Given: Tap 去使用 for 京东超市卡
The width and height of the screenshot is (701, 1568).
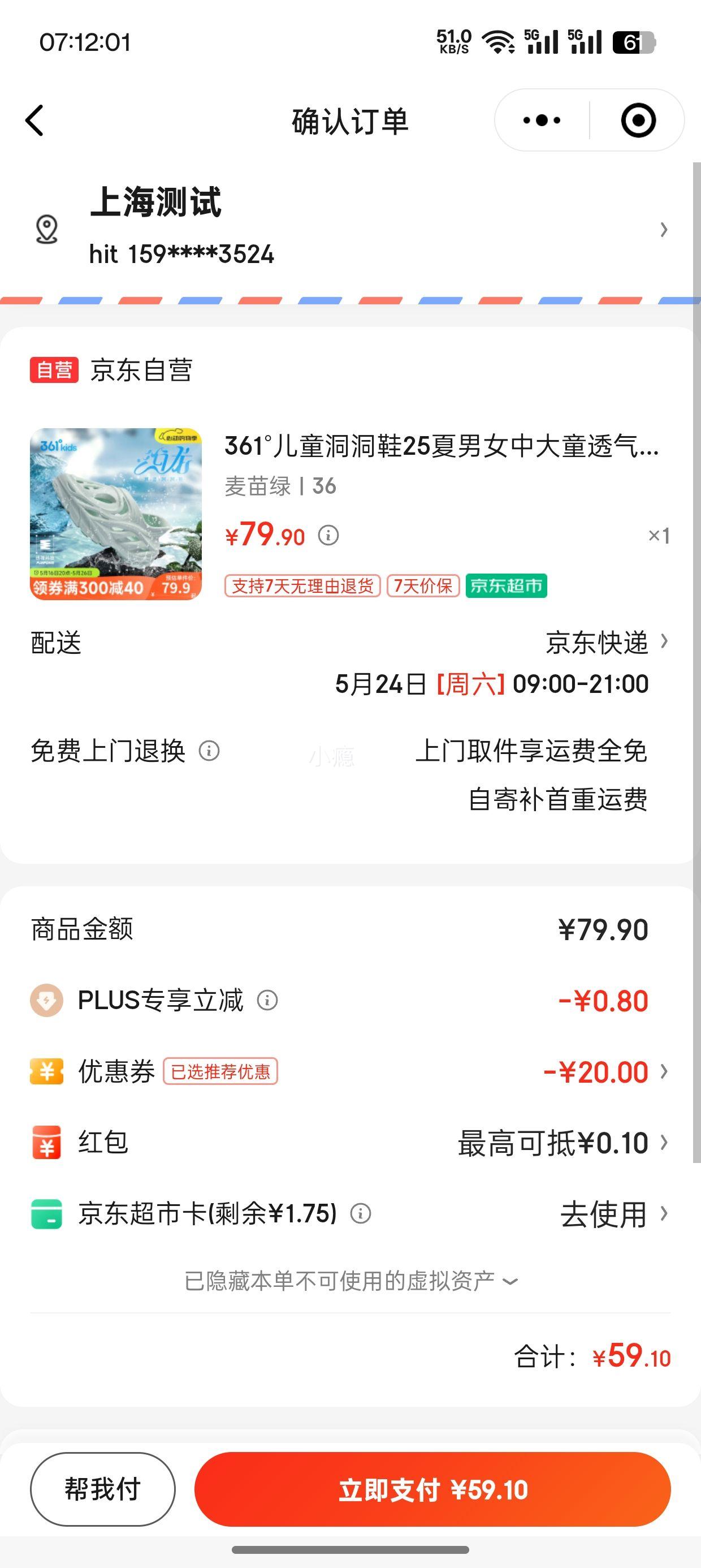Looking at the screenshot, I should pyautogui.click(x=614, y=1214).
